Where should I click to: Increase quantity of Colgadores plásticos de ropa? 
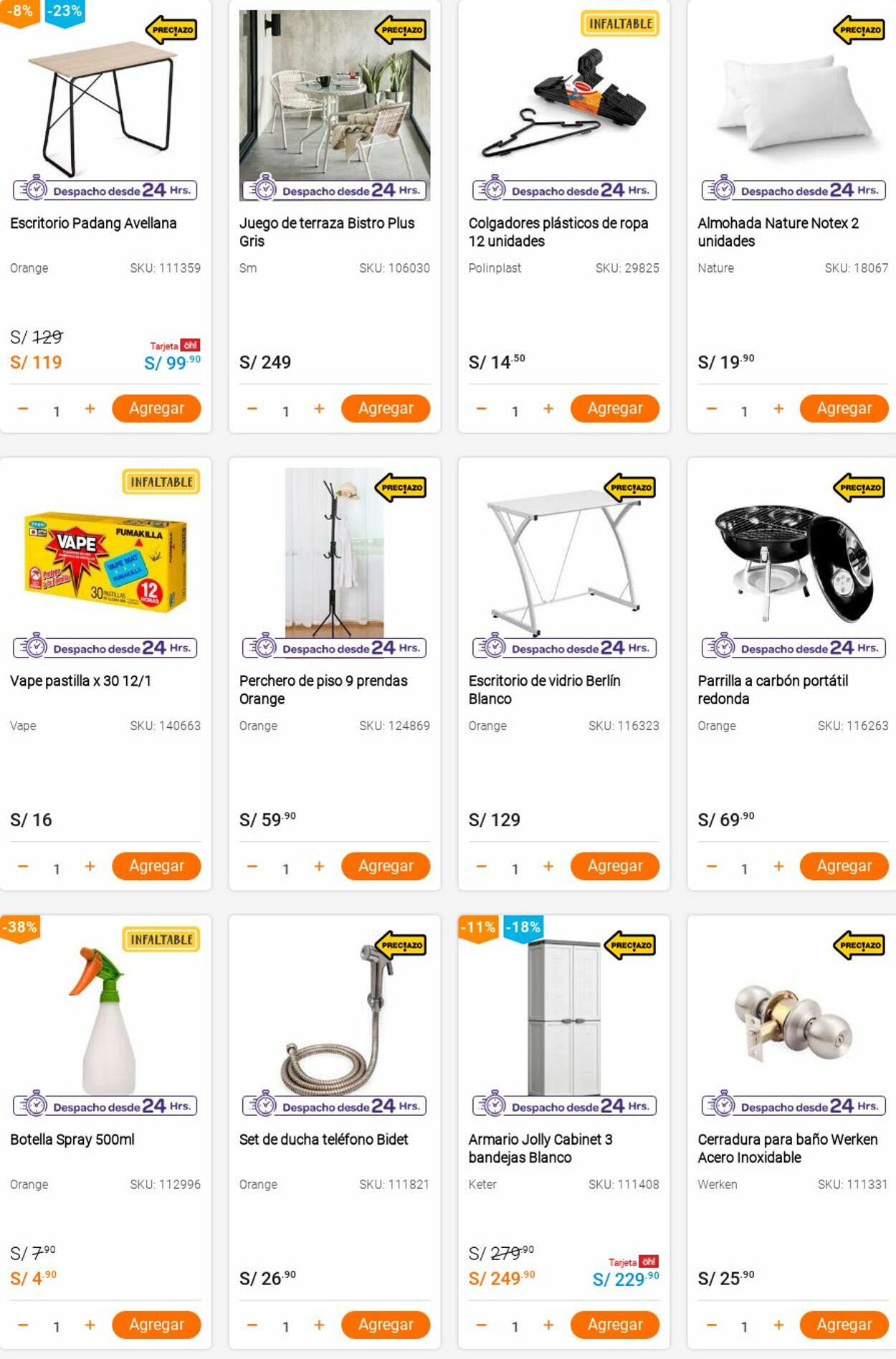(x=548, y=409)
